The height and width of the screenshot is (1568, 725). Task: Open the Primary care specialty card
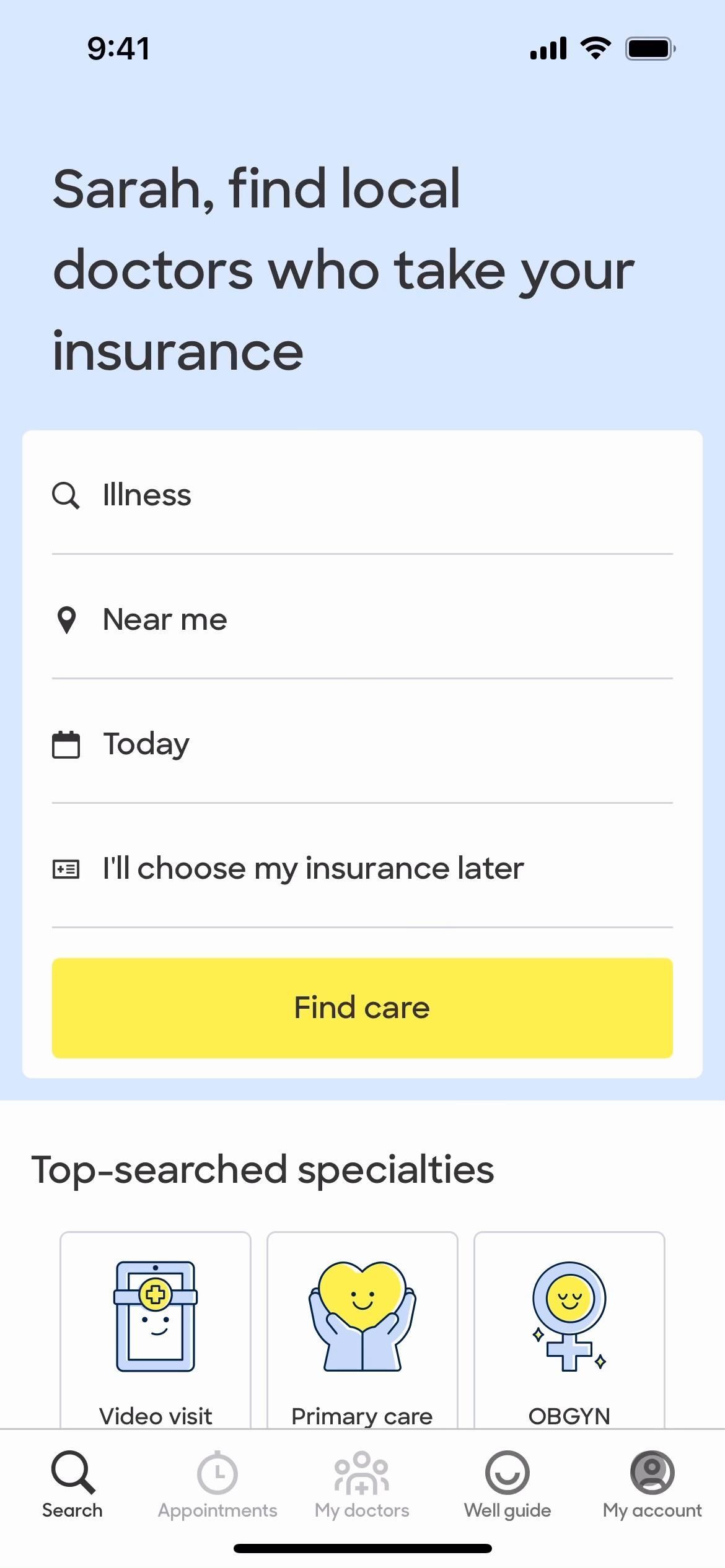362,1331
